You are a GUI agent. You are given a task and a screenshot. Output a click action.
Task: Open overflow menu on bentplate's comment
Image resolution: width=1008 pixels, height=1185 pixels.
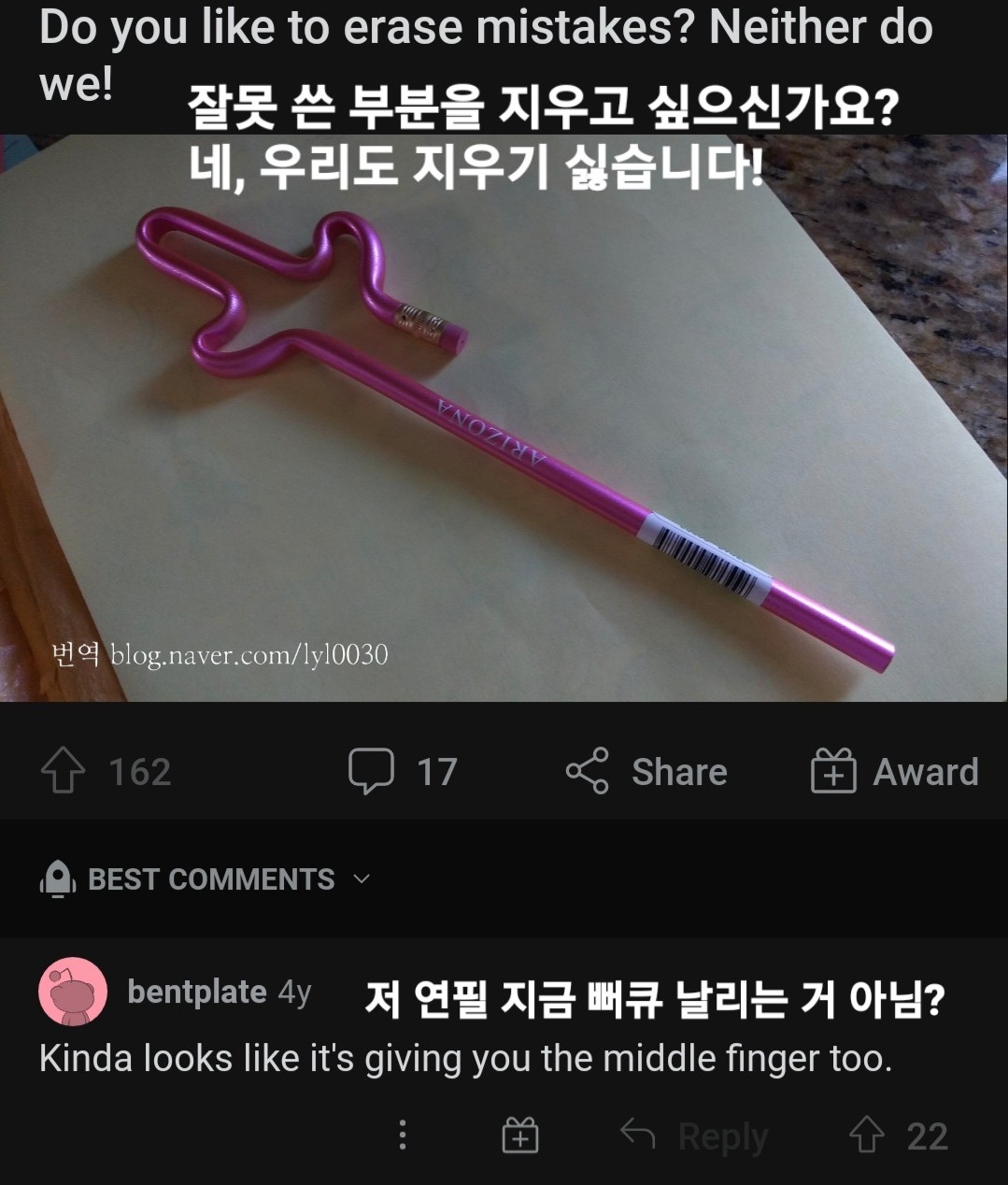tap(403, 1135)
